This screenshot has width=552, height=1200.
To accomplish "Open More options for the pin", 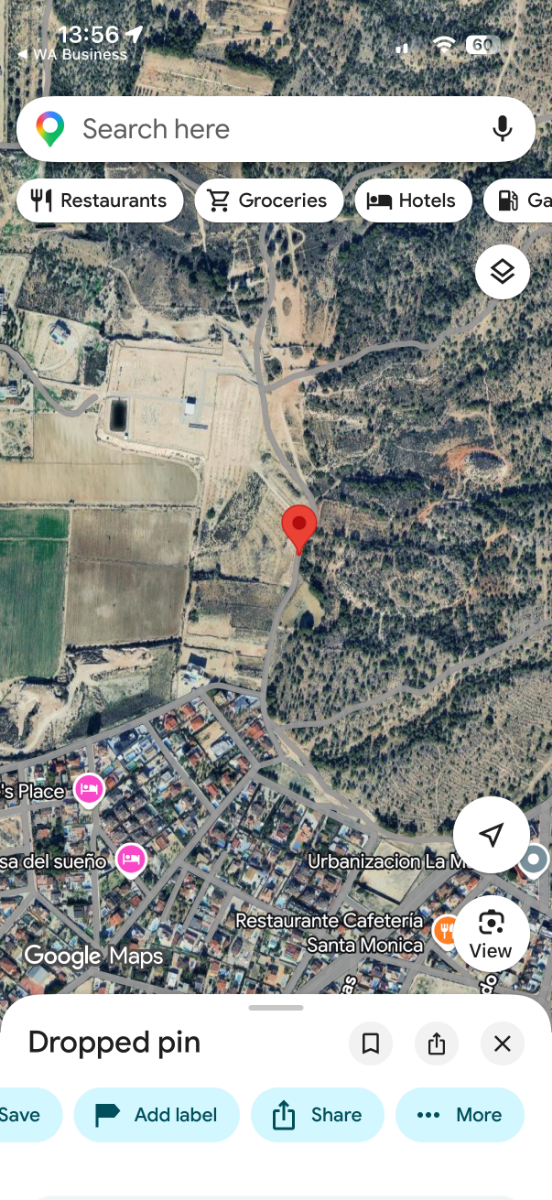I will (460, 1115).
